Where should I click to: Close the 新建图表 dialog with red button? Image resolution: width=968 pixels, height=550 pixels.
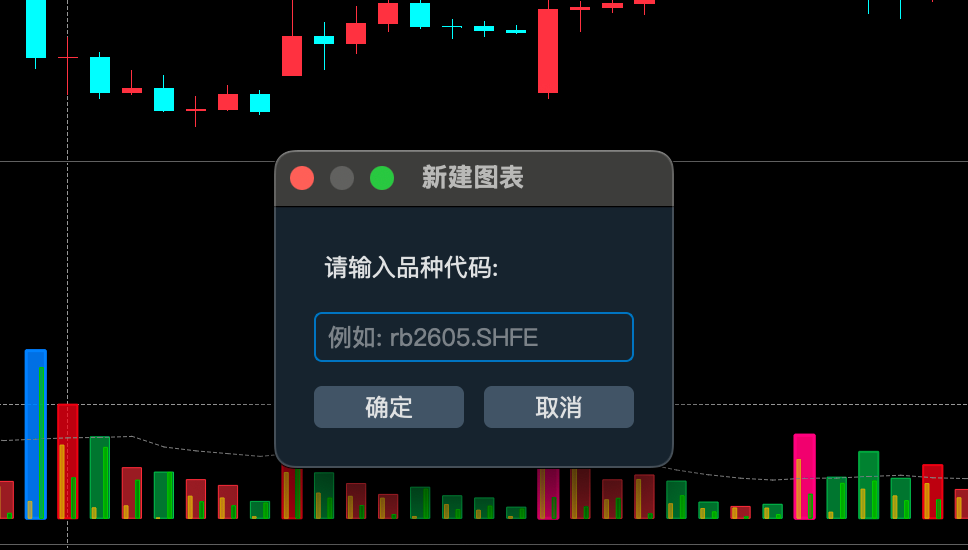[x=302, y=178]
